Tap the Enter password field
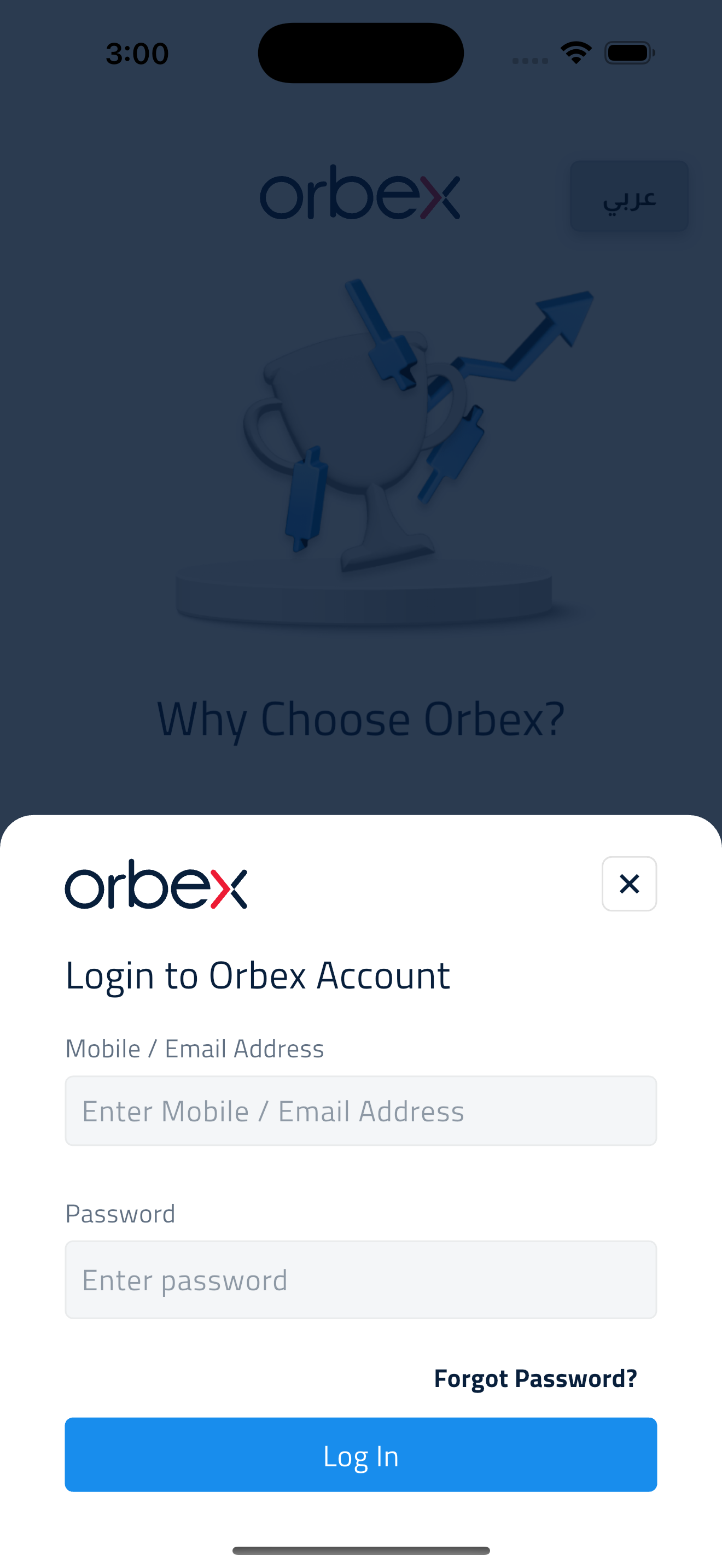Screen dimensions: 722x1568 coord(360,1279)
